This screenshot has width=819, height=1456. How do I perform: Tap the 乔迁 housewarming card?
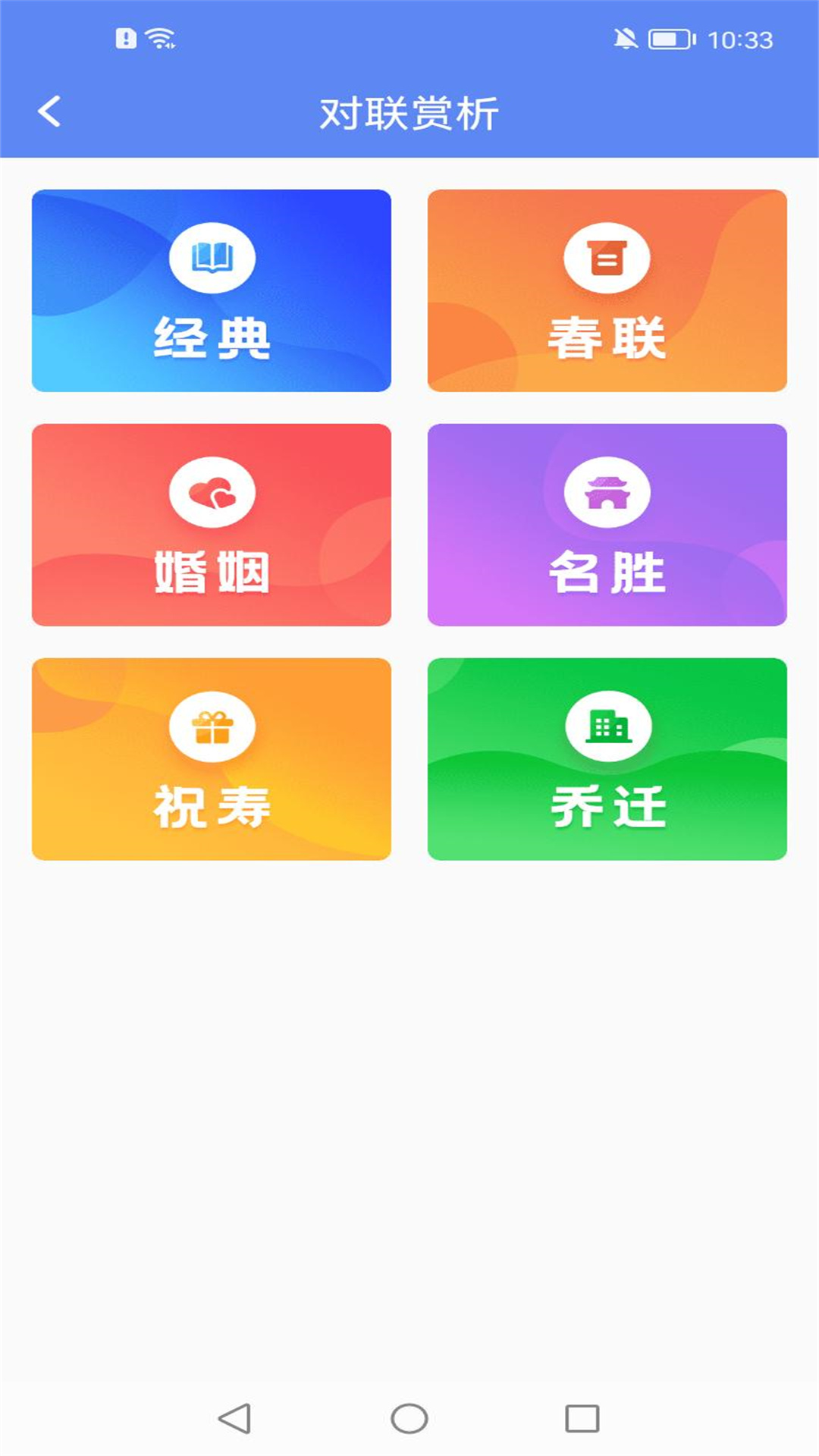click(x=607, y=759)
